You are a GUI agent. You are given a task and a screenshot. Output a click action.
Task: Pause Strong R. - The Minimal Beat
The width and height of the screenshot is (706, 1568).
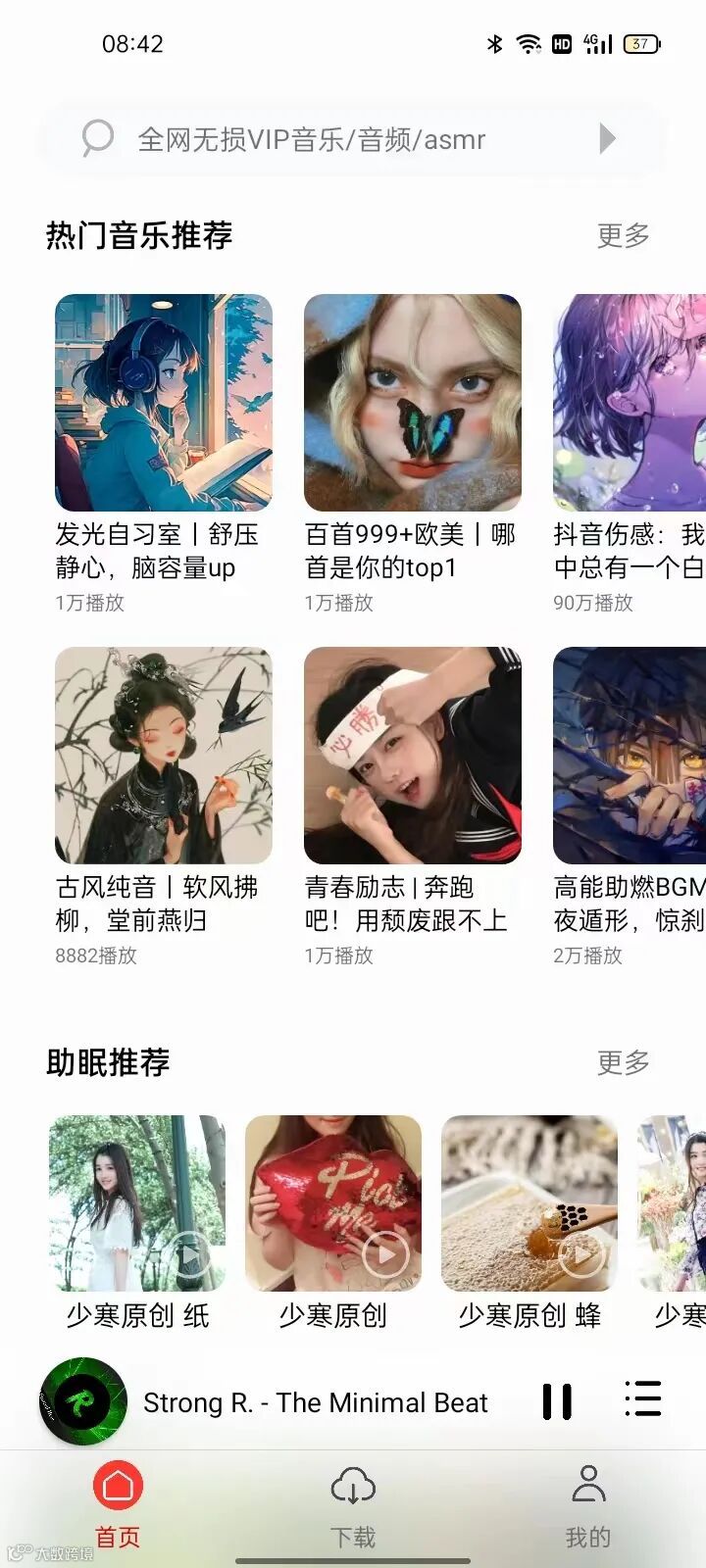click(557, 1401)
